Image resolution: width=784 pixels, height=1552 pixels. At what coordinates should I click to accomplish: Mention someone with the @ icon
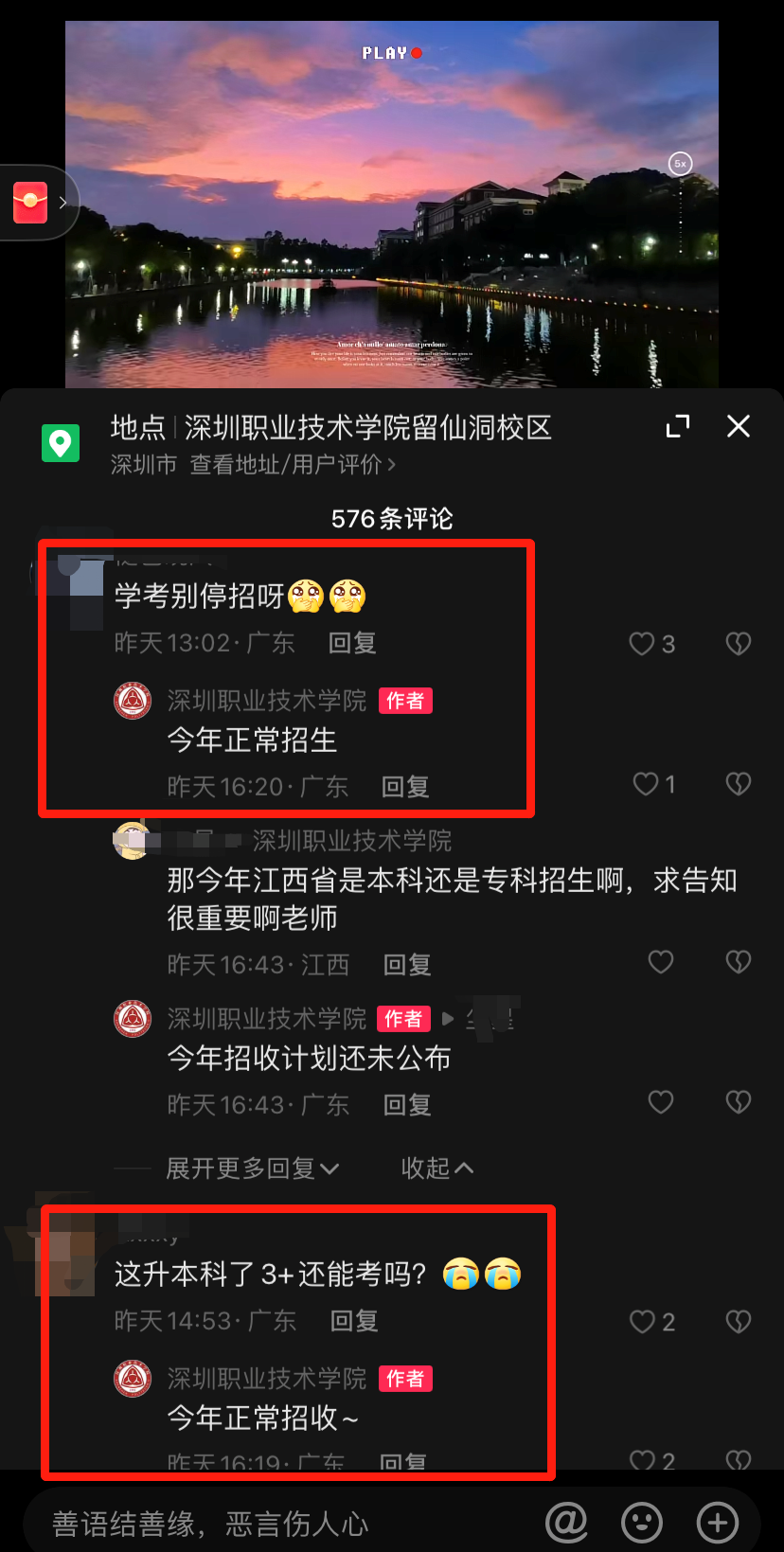tap(566, 1523)
